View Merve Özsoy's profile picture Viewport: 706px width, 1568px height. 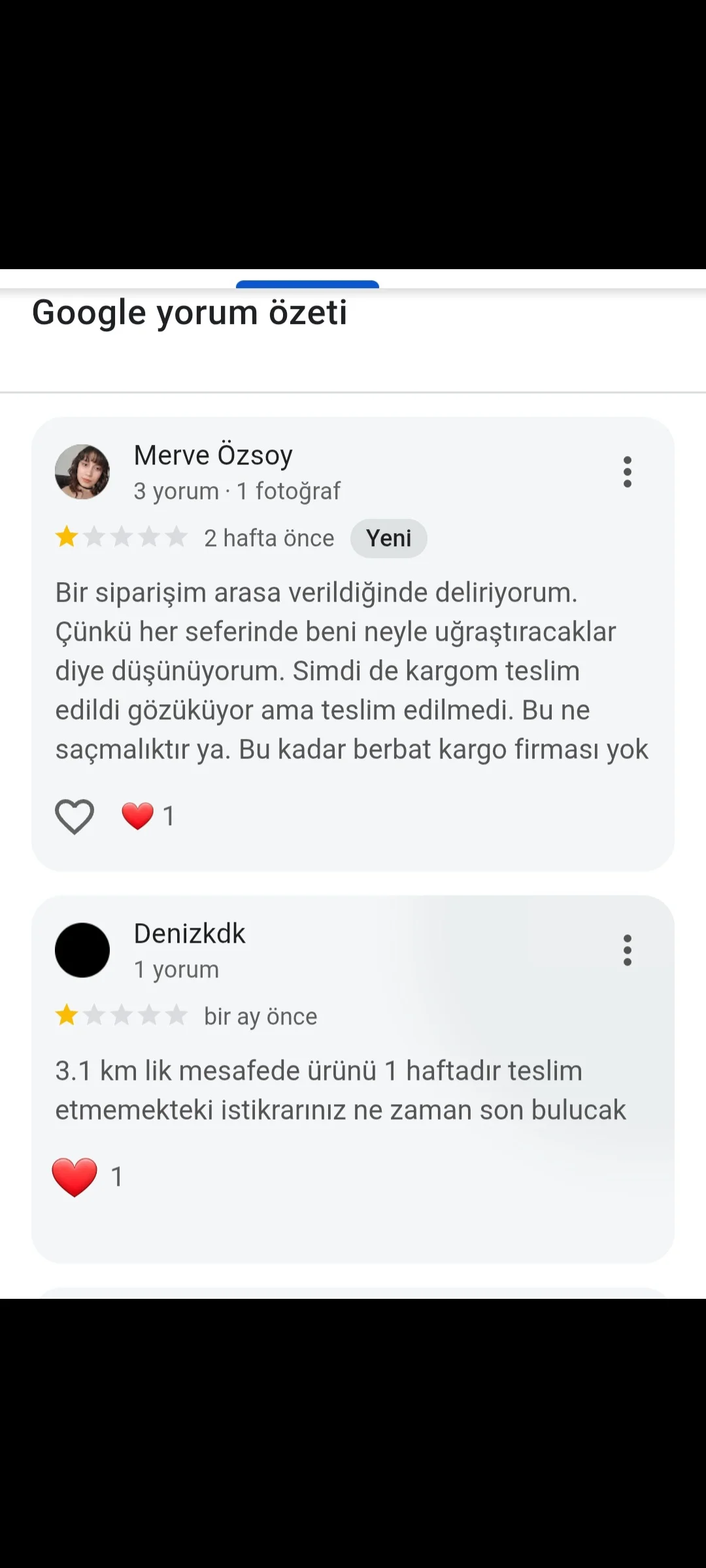click(x=82, y=472)
